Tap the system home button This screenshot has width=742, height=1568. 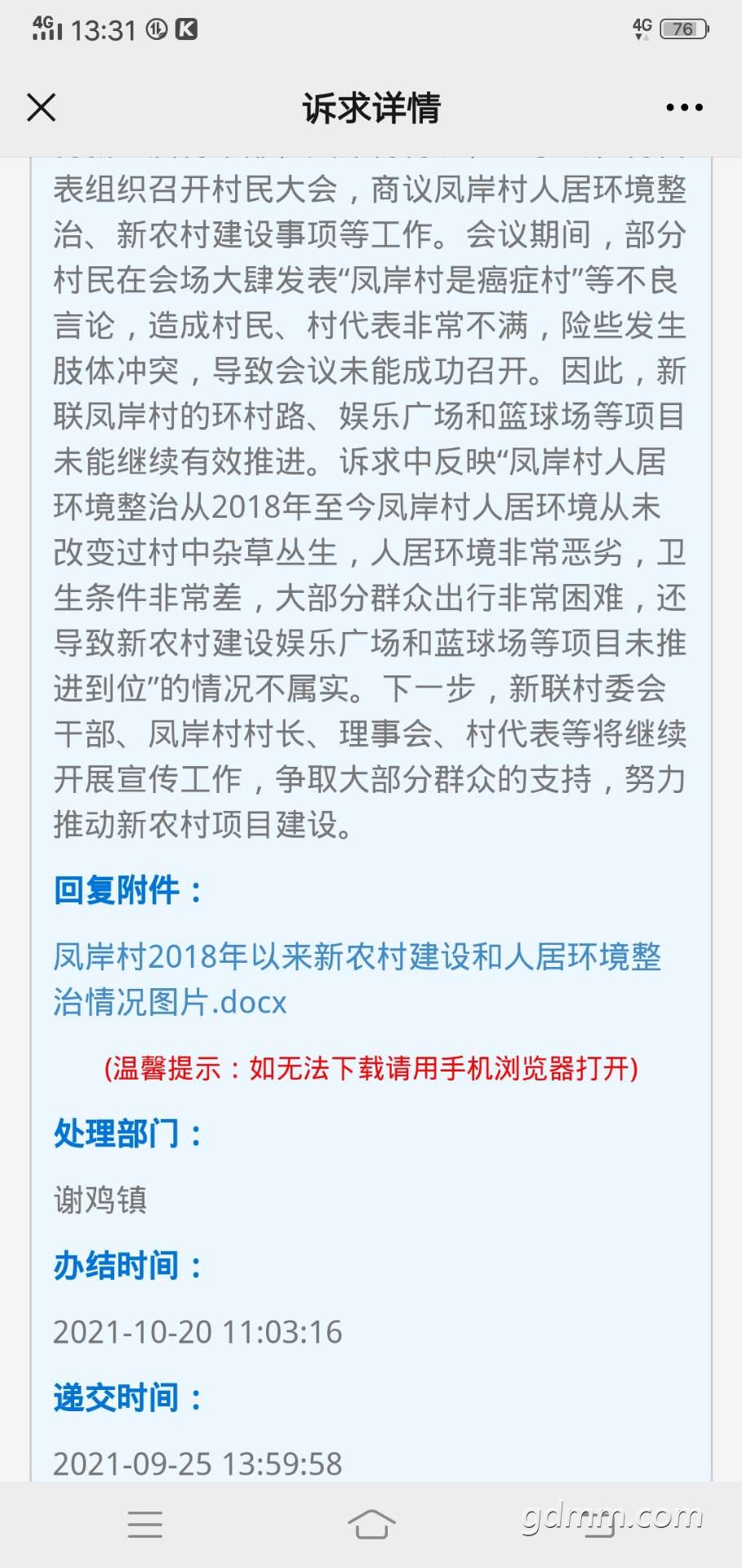[371, 1524]
